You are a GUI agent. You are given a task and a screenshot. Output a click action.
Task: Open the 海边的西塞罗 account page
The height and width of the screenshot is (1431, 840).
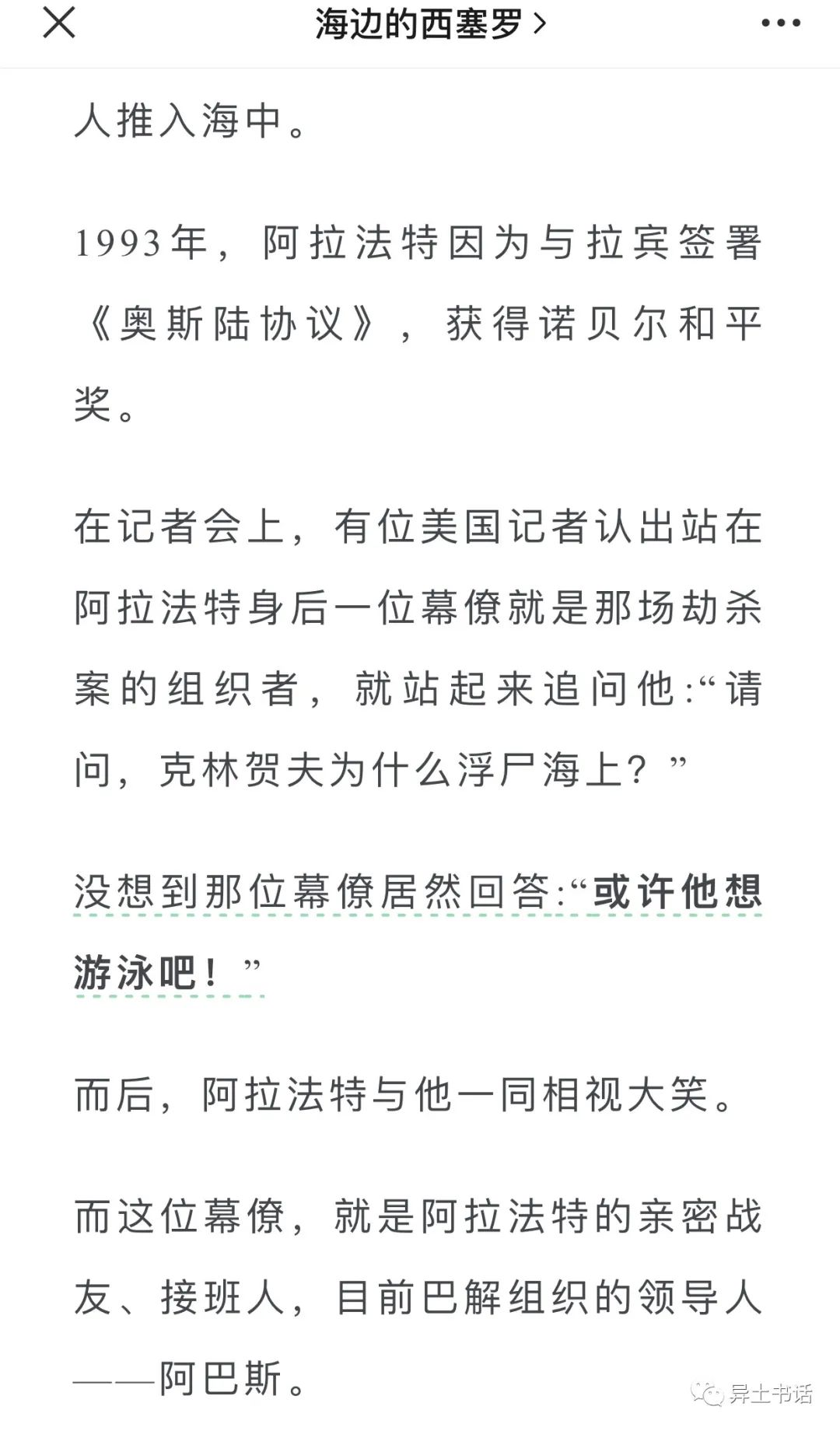430,24
